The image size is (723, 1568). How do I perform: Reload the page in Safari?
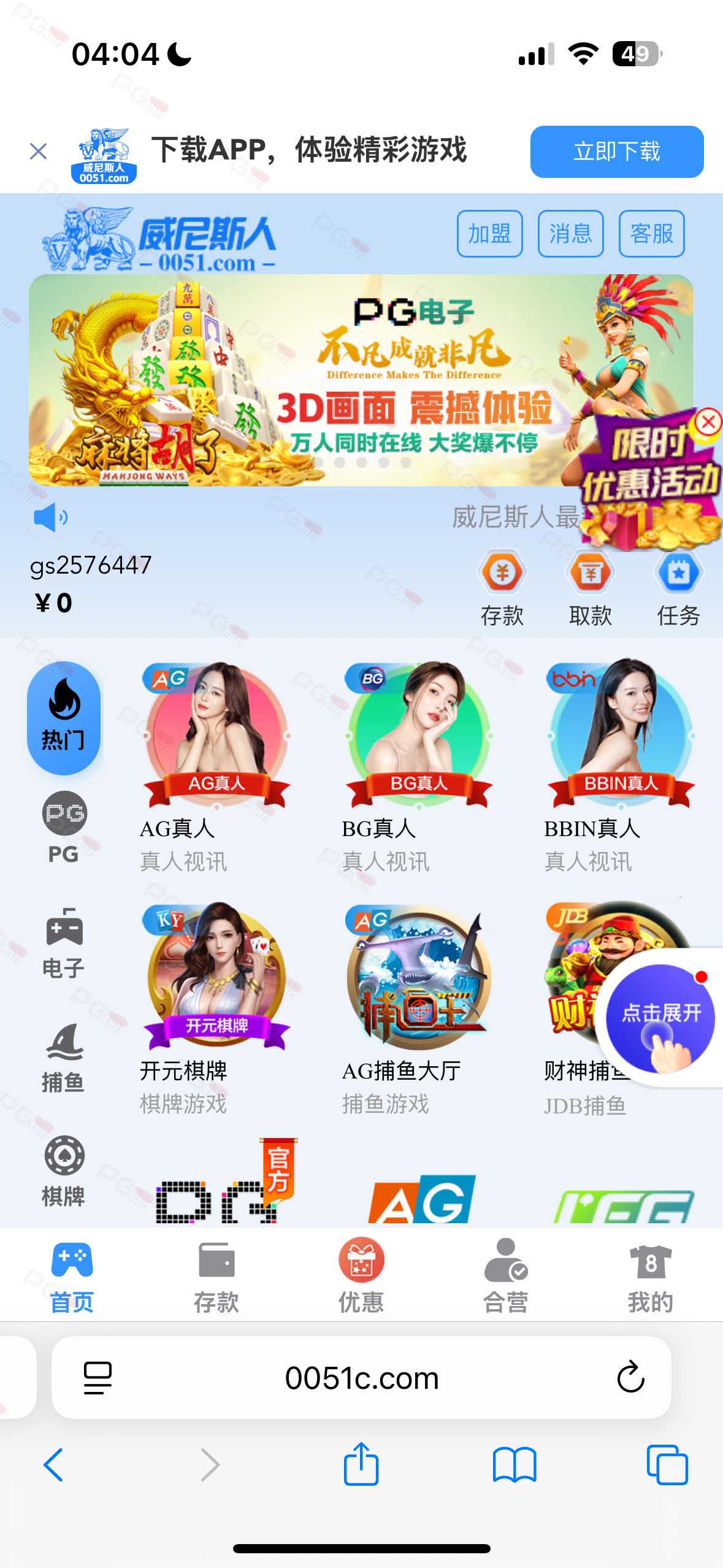pyautogui.click(x=630, y=1377)
